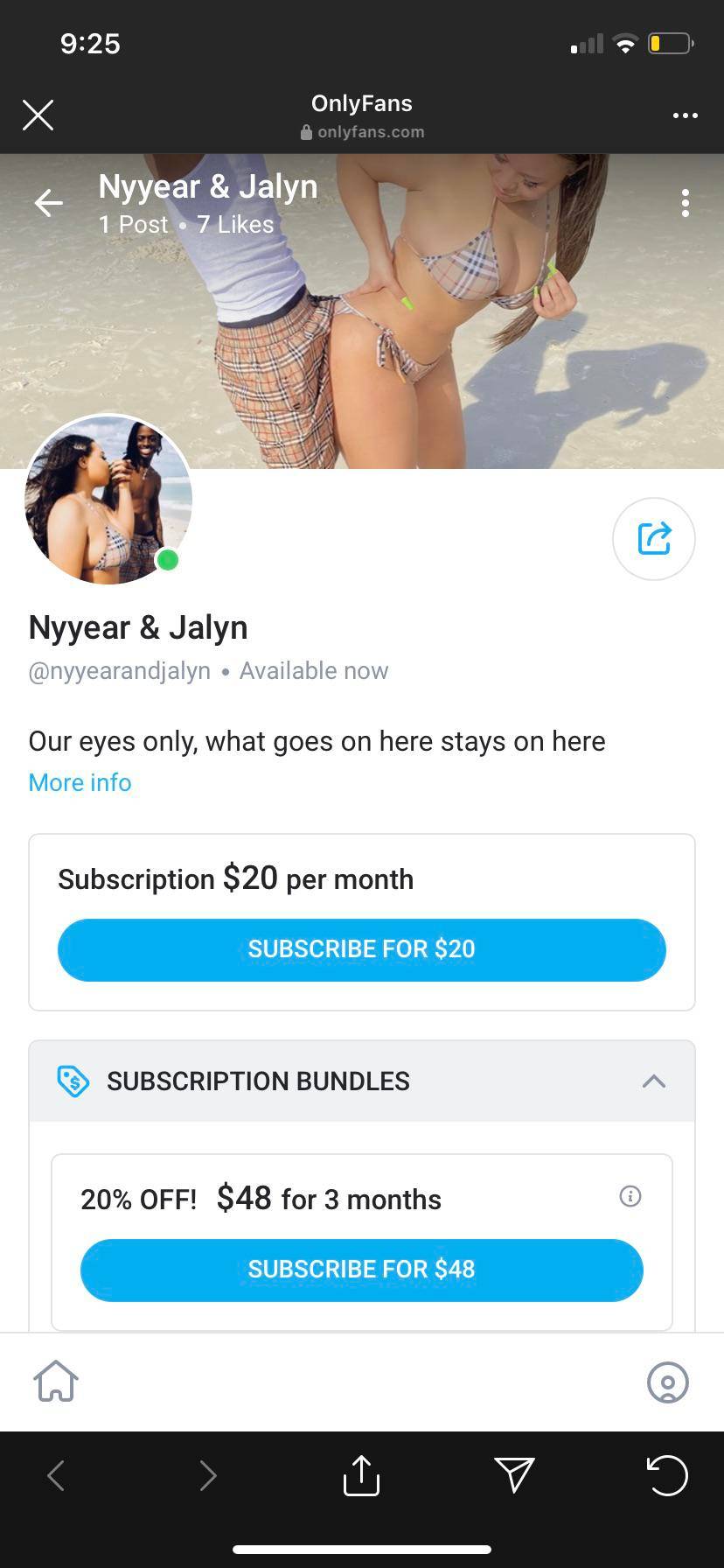Open the browser's three-dot options menu
Image resolution: width=724 pixels, height=1568 pixels.
click(685, 115)
